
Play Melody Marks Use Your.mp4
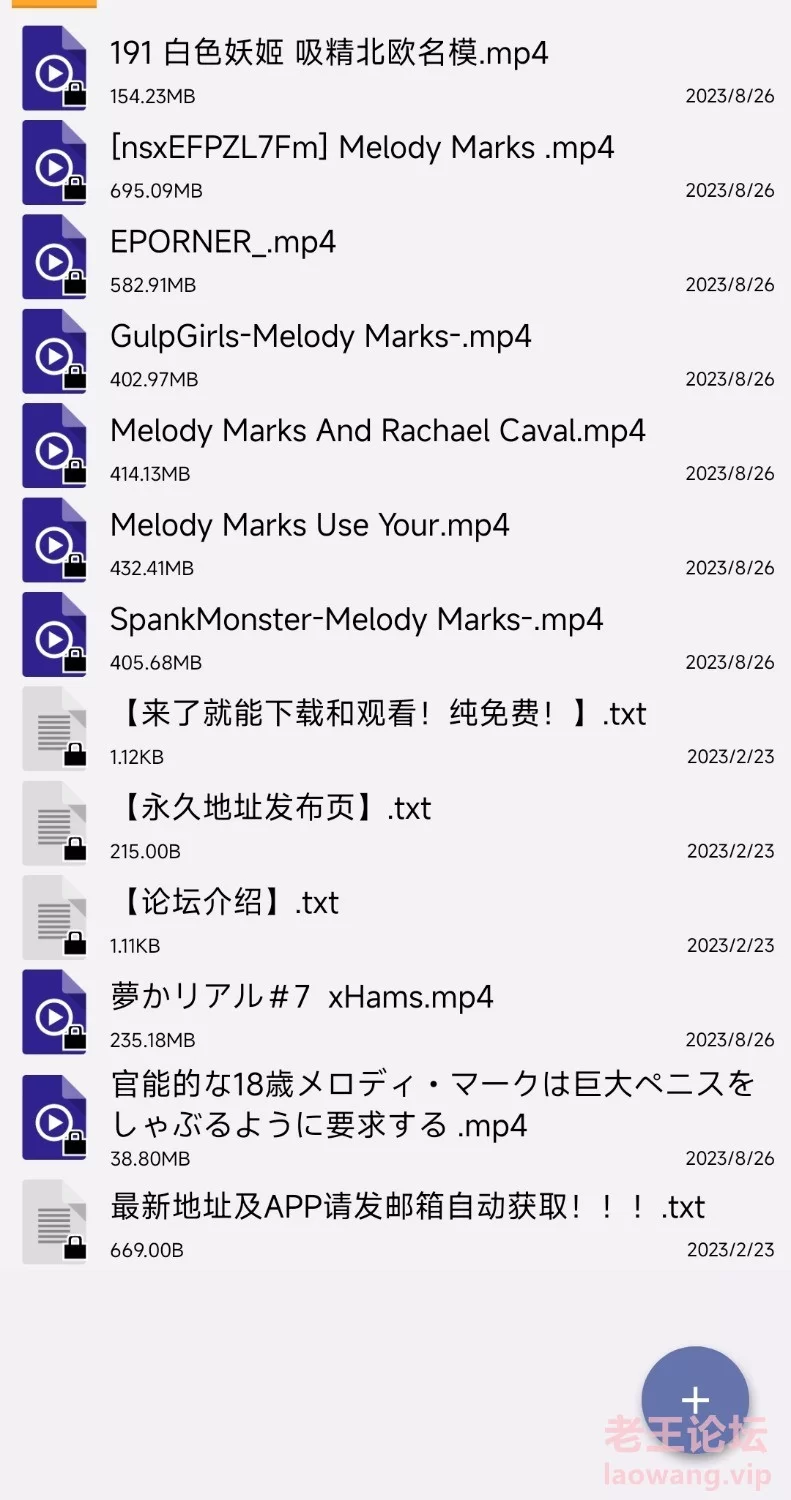pyautogui.click(x=310, y=525)
